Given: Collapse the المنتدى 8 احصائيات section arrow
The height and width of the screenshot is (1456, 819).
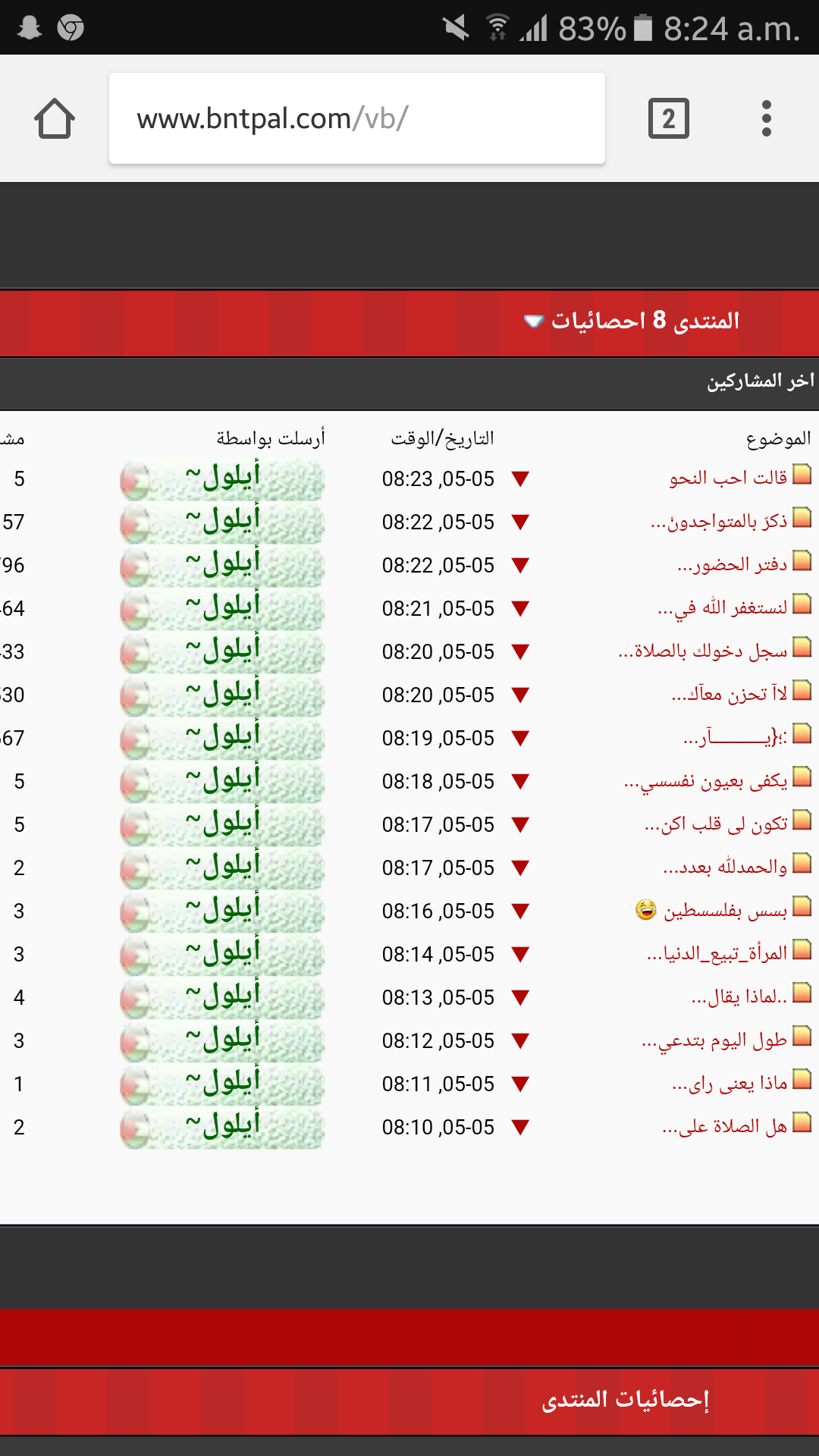Looking at the screenshot, I should (x=534, y=322).
